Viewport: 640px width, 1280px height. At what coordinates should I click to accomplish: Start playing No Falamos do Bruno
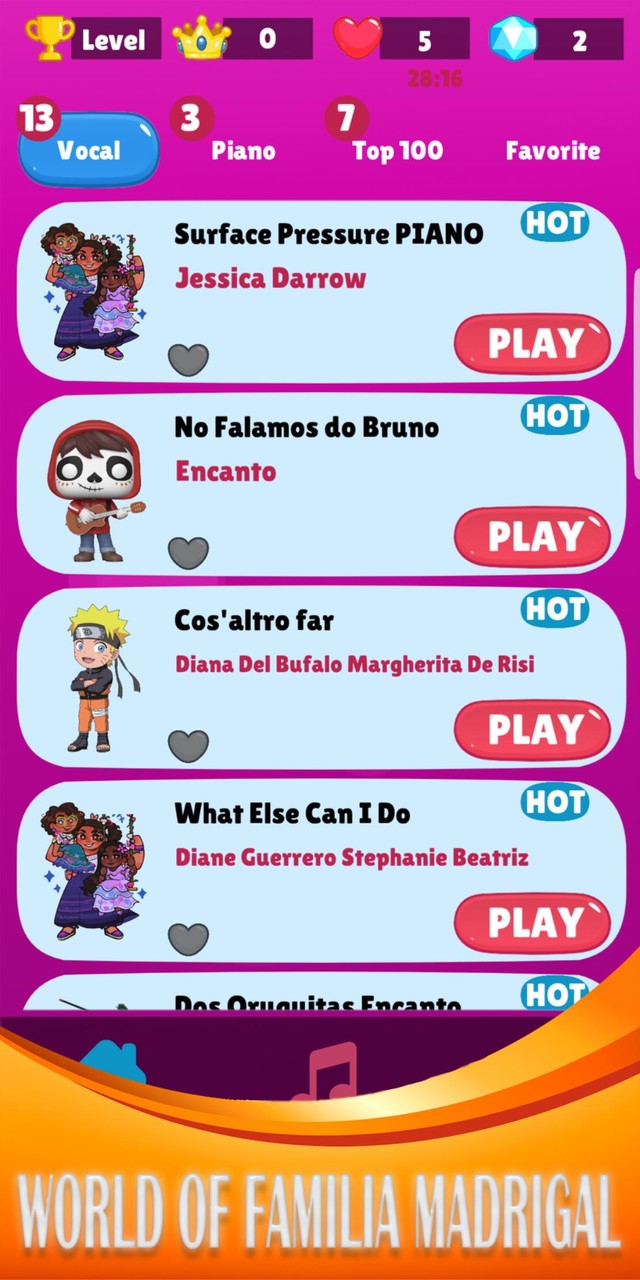point(532,537)
